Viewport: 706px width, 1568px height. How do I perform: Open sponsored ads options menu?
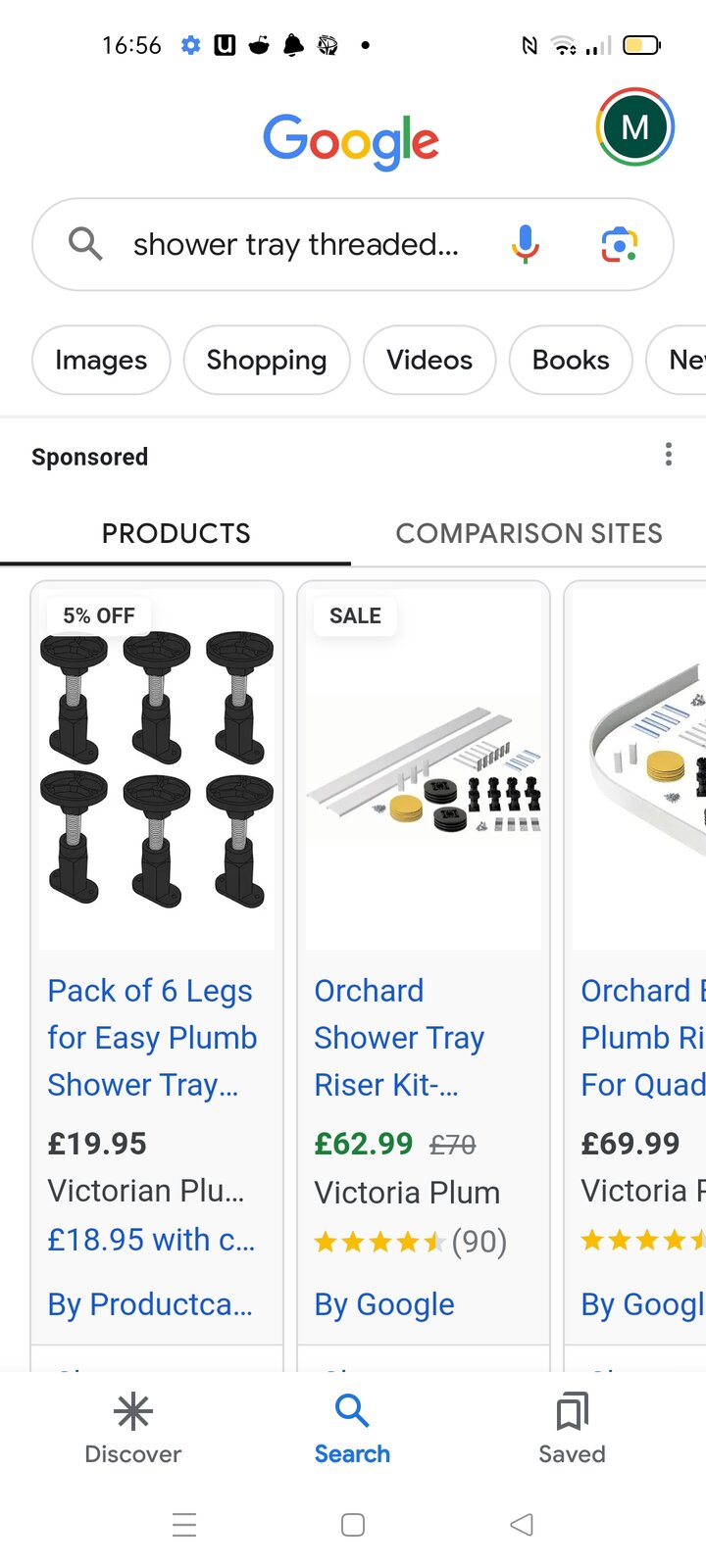[668, 454]
